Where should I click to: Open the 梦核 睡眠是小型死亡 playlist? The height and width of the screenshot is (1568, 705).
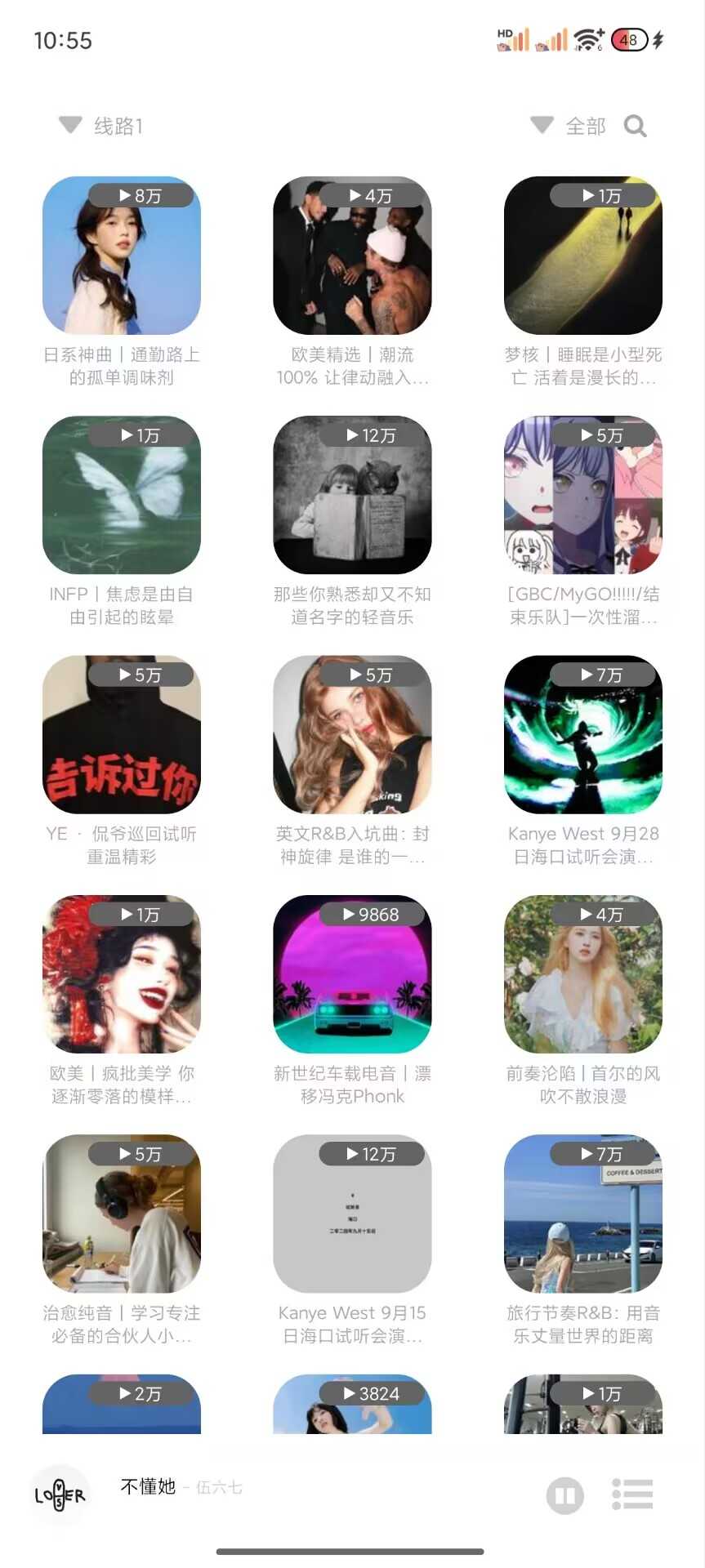tap(583, 256)
